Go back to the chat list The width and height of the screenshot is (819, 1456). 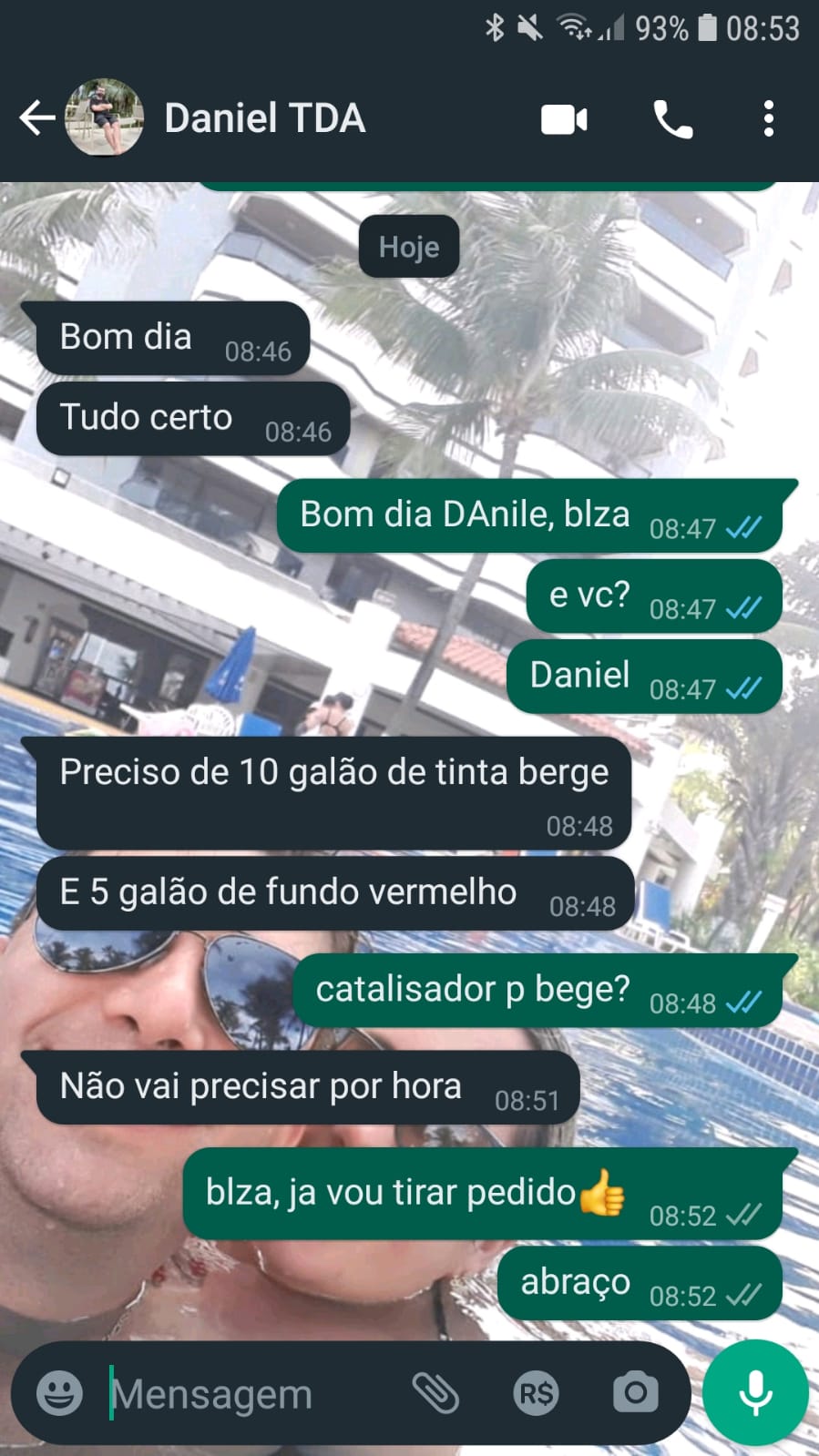(x=36, y=118)
